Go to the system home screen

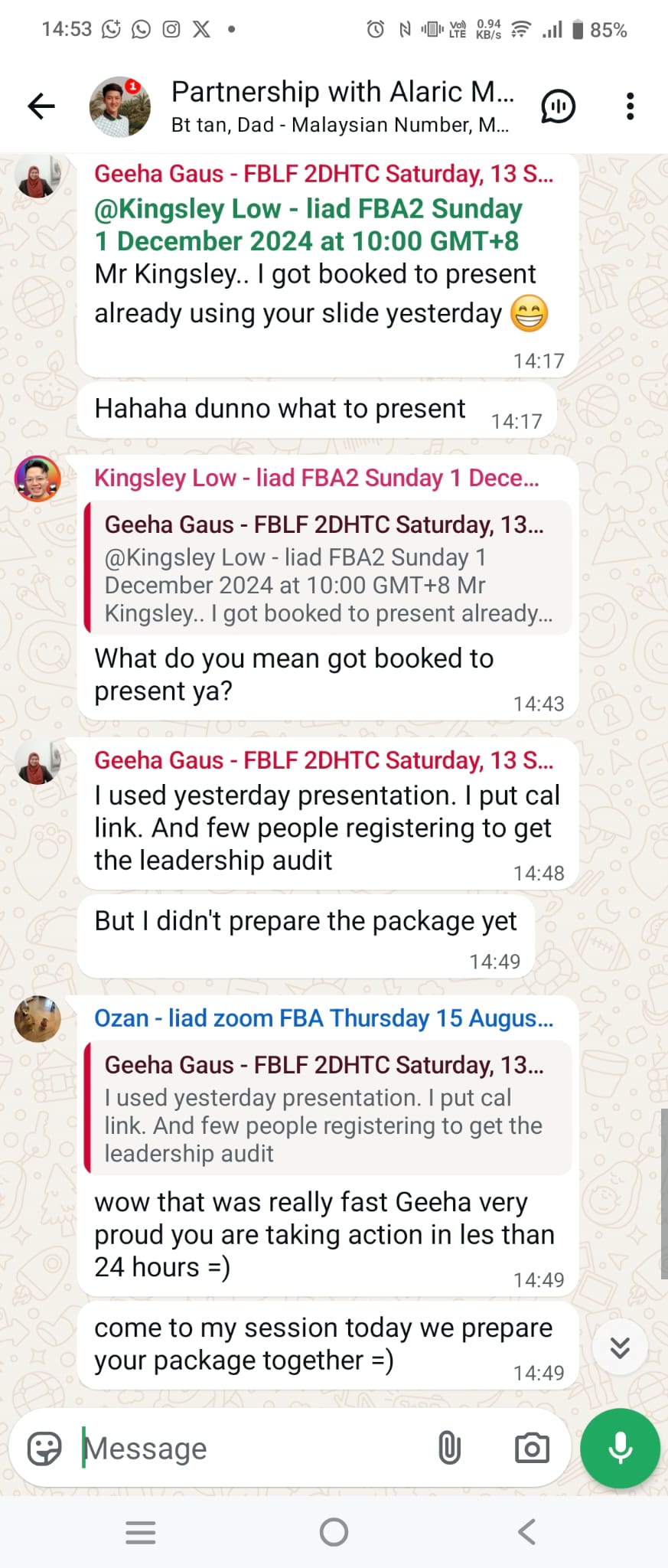tap(334, 1532)
